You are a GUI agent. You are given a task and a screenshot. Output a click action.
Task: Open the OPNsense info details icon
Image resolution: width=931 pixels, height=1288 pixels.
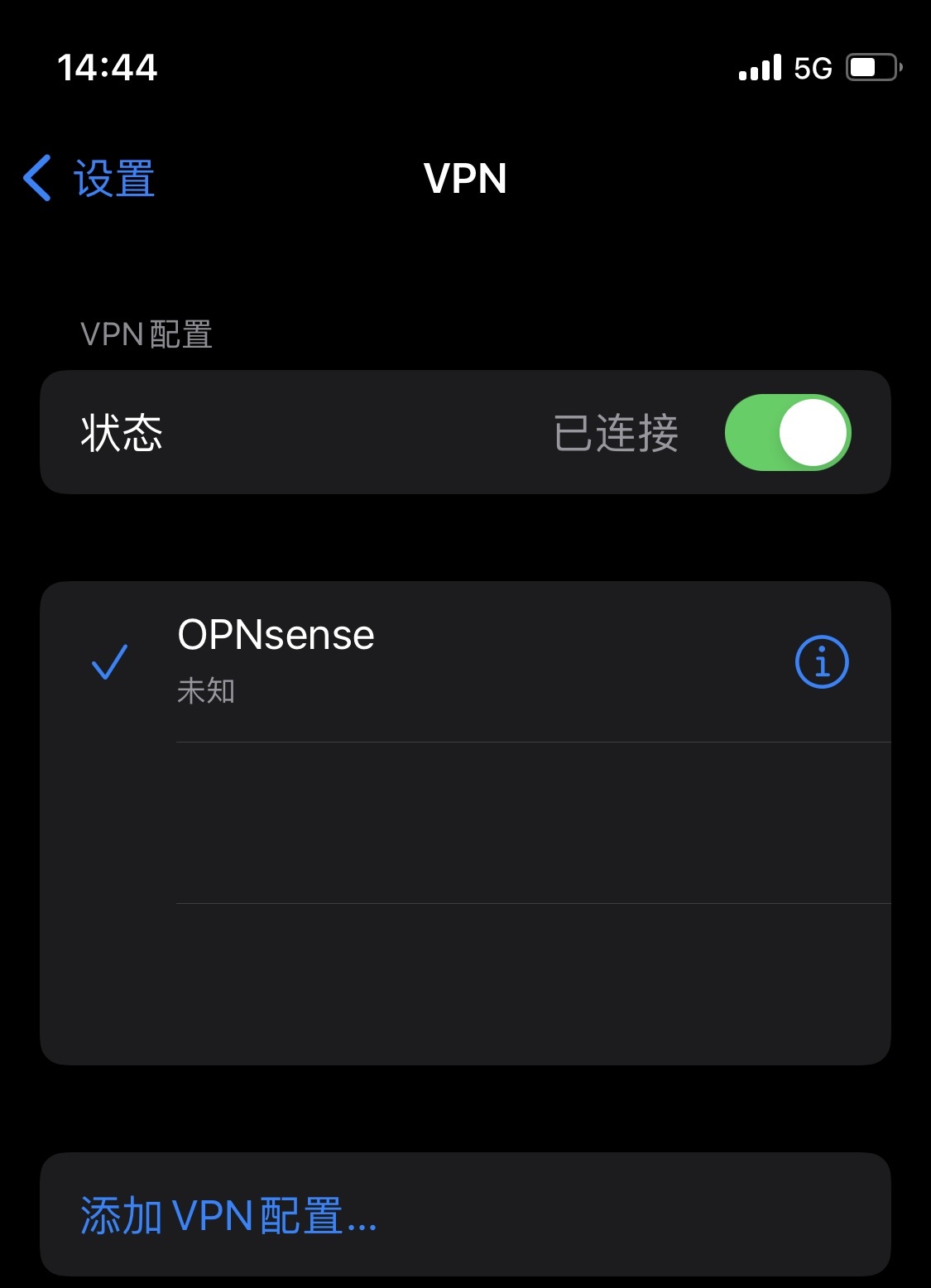[821, 661]
